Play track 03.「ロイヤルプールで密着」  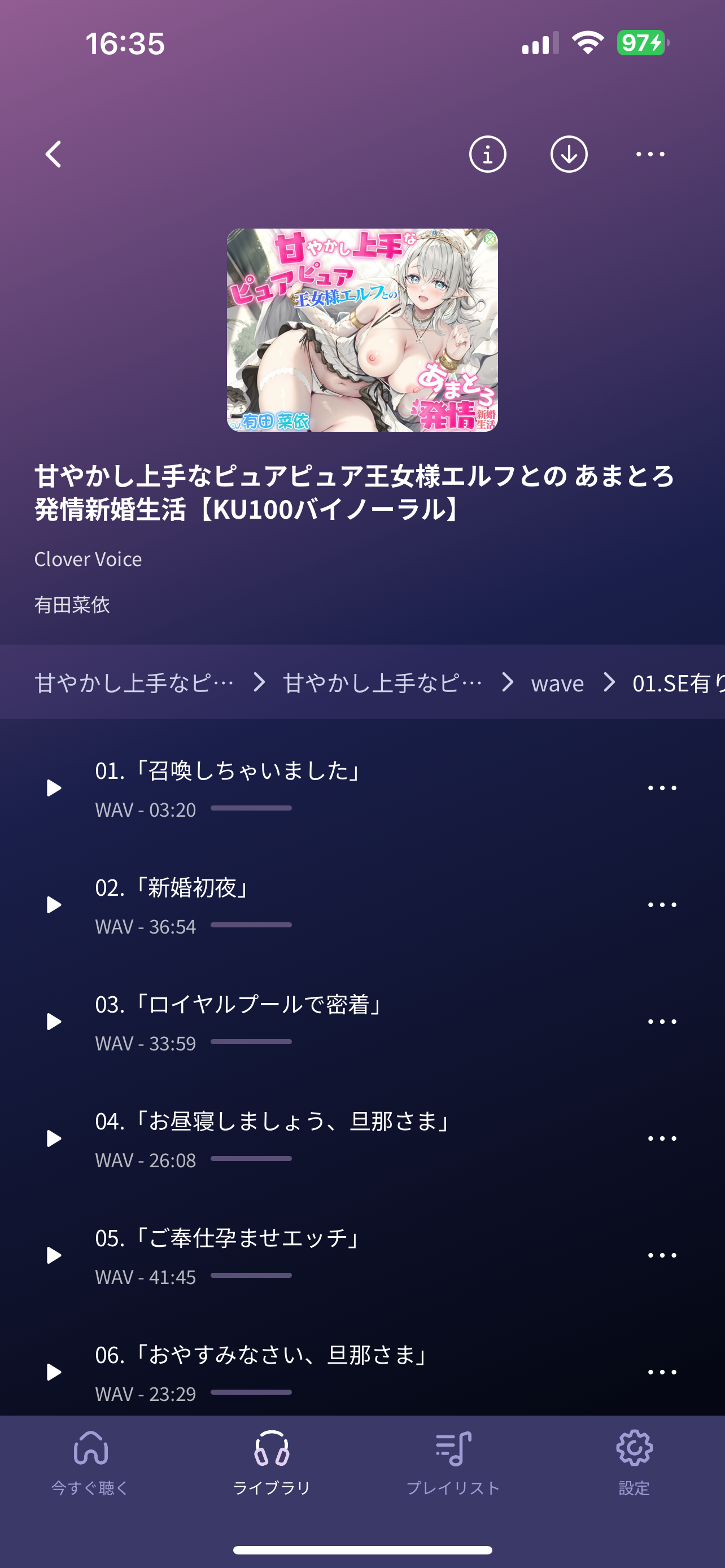coord(54,1022)
